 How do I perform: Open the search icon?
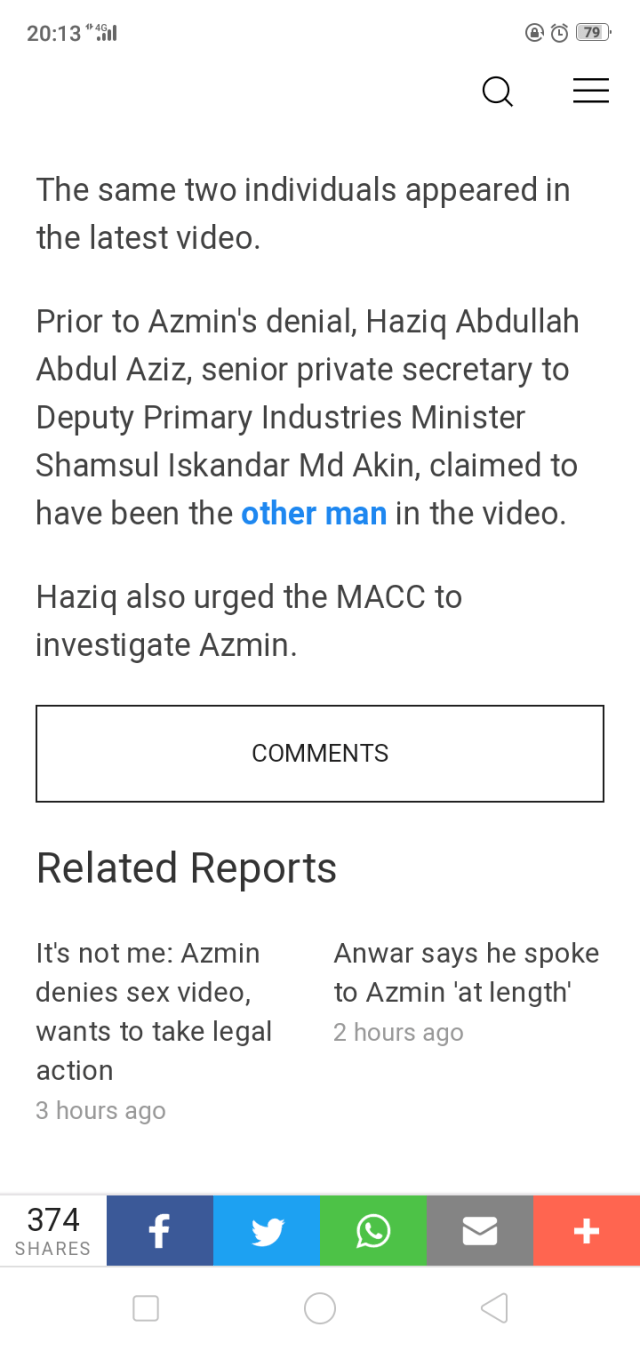click(497, 92)
